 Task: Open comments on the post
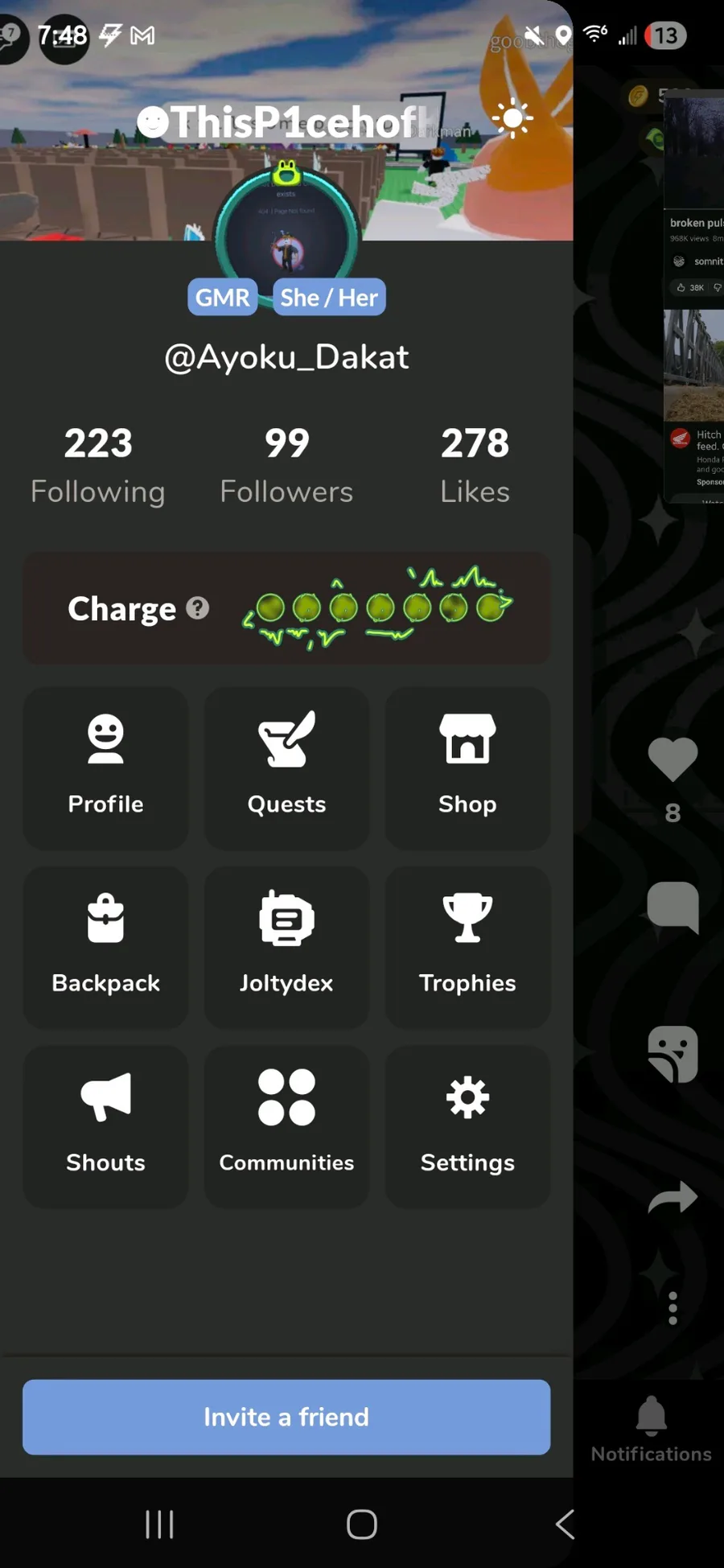[x=673, y=907]
